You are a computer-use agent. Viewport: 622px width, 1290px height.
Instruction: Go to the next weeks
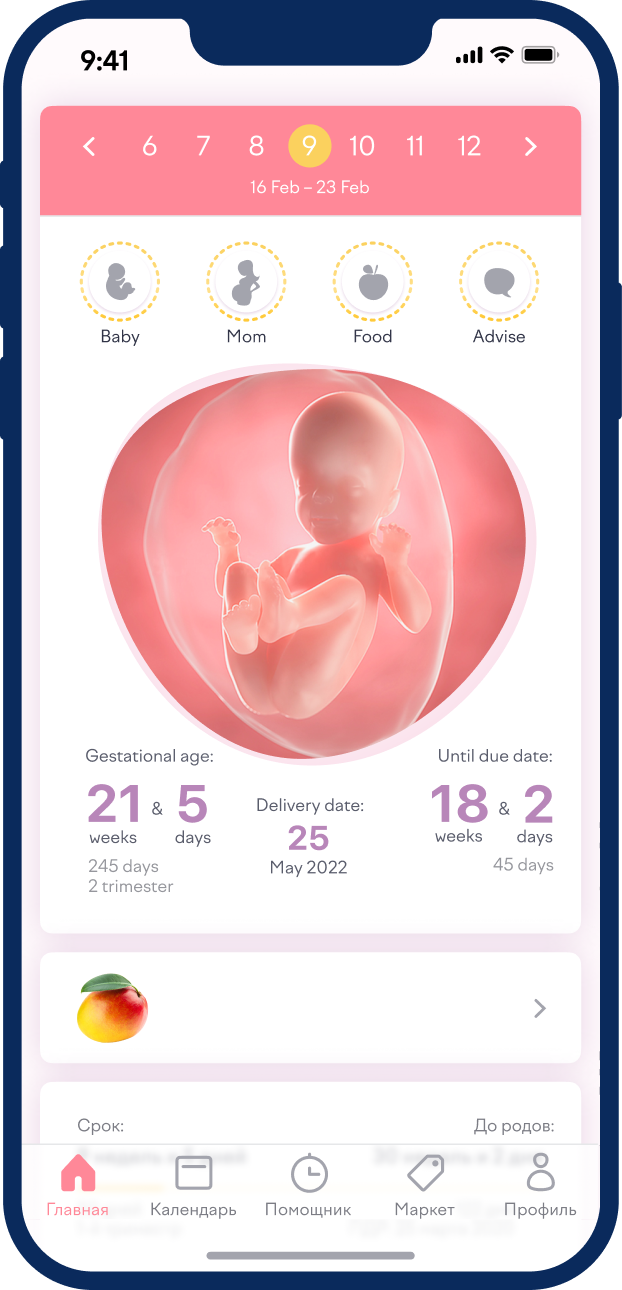click(530, 147)
